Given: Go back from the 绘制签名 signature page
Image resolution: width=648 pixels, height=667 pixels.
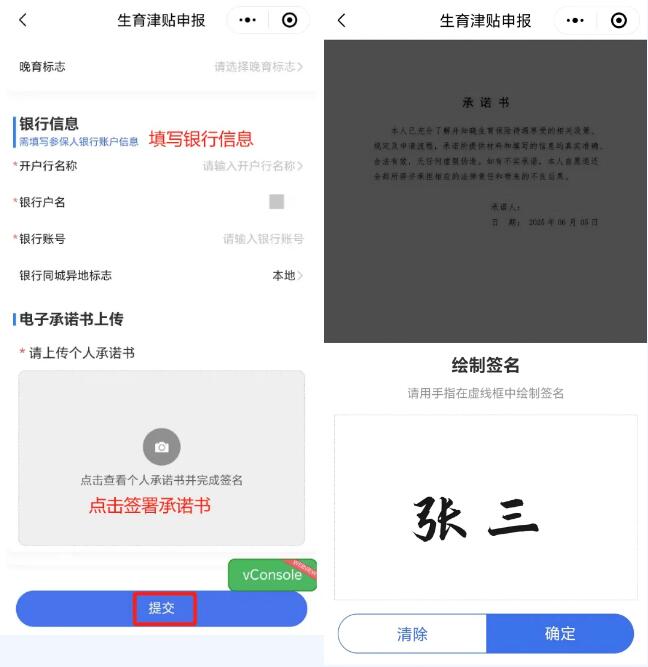Looking at the screenshot, I should (342, 20).
